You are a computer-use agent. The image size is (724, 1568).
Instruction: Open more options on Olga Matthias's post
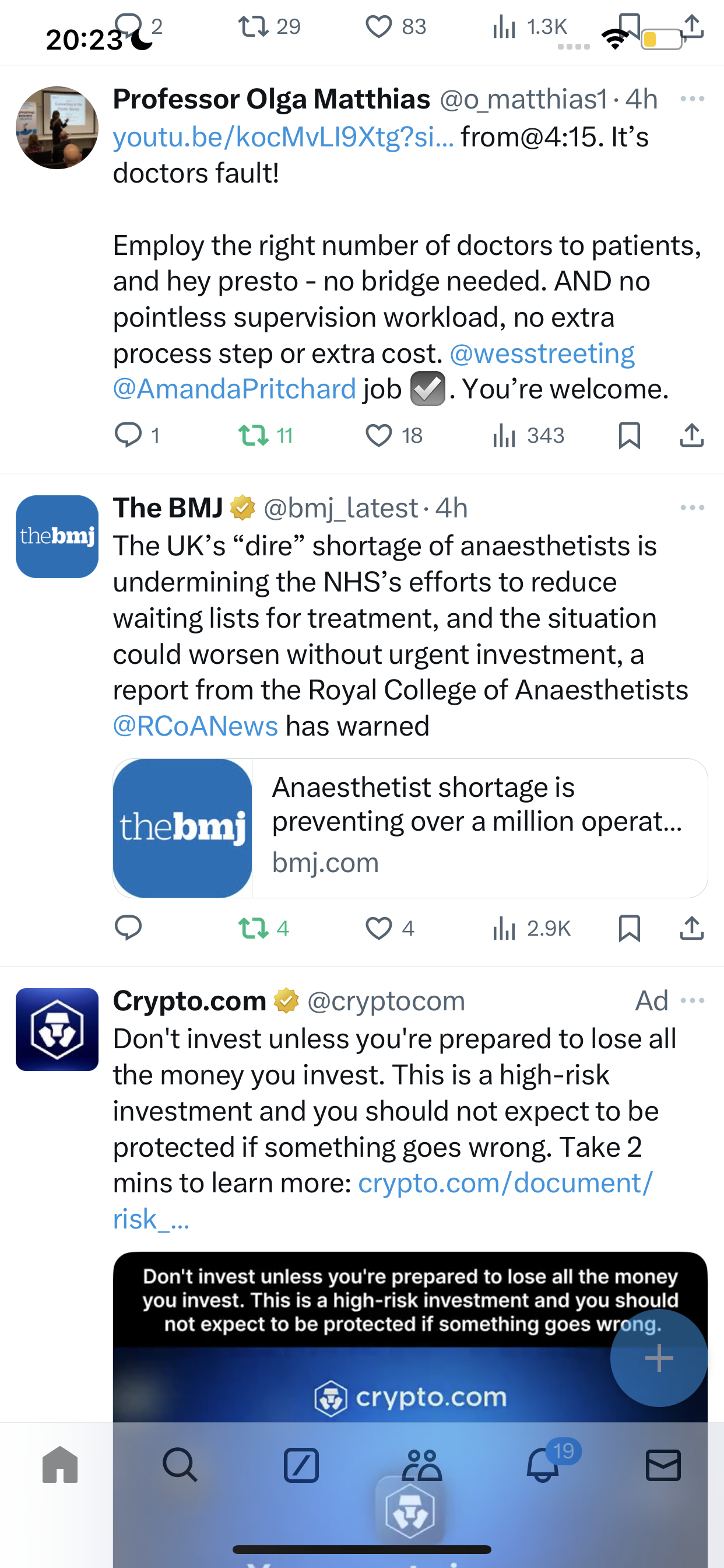(x=692, y=99)
